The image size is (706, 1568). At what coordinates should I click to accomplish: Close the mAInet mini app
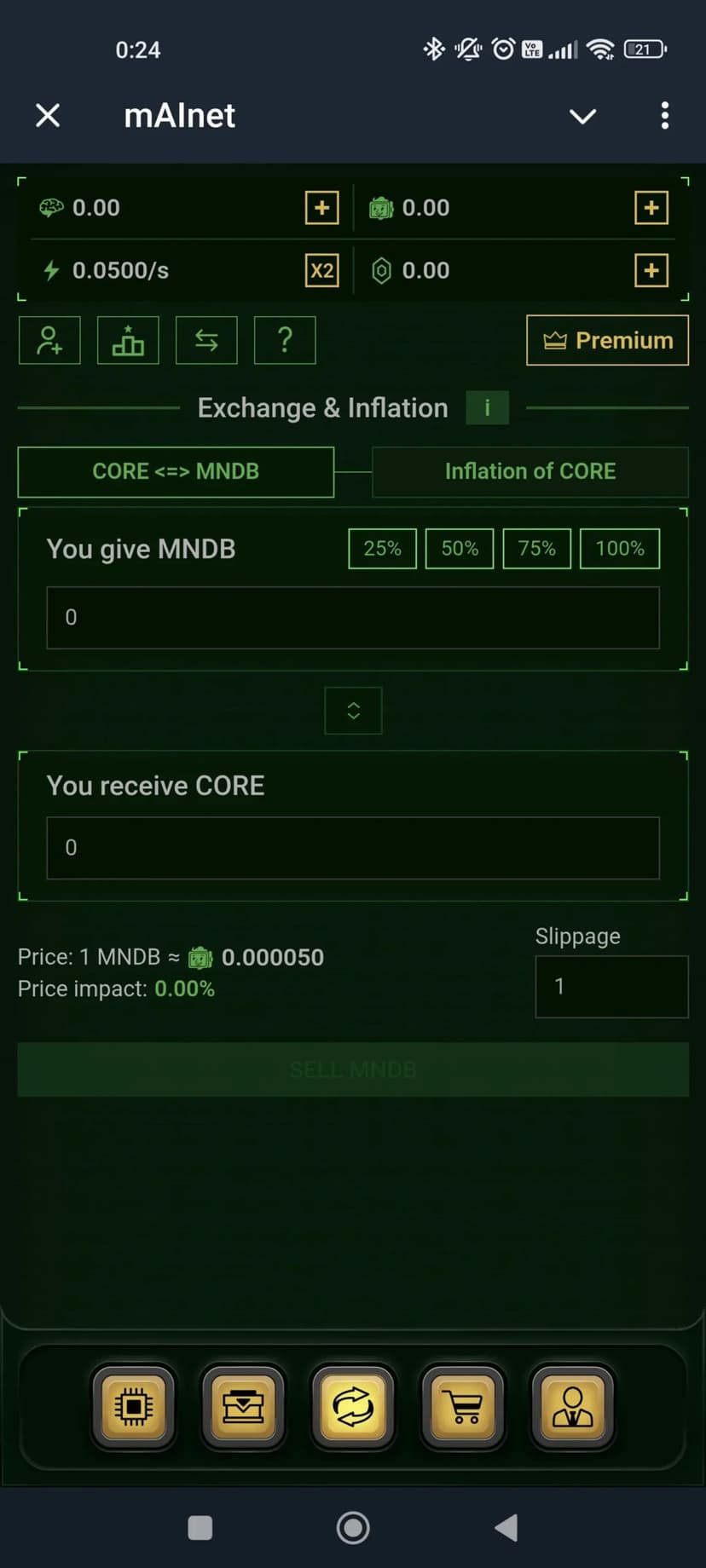click(48, 115)
